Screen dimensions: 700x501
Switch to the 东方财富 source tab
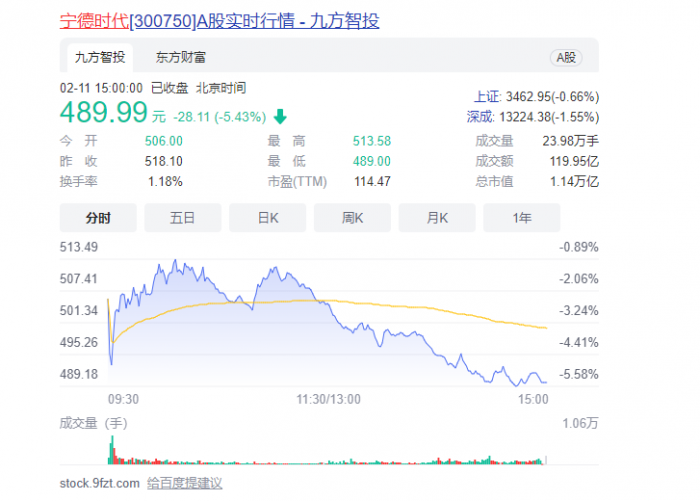pos(181,58)
